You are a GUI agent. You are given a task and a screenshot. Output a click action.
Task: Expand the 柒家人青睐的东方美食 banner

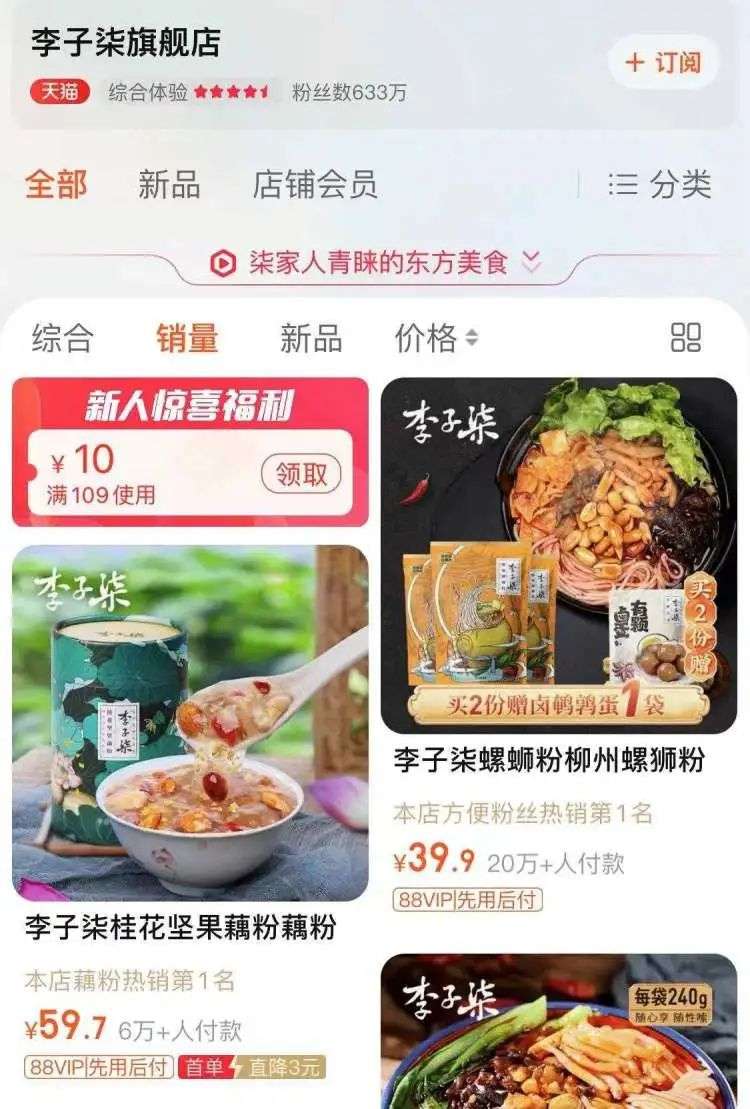tap(375, 263)
